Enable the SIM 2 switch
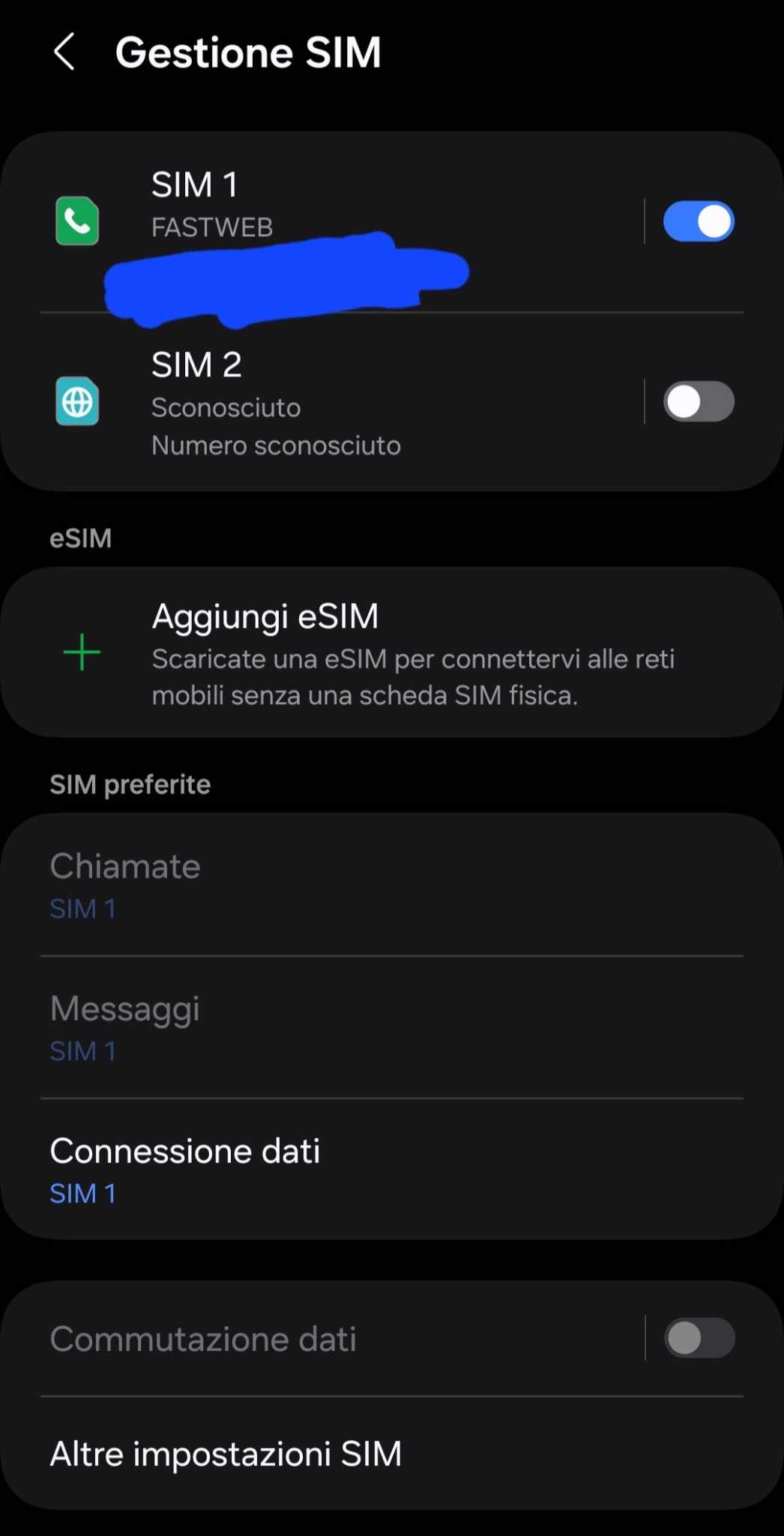This screenshot has width=784, height=1536. (x=698, y=402)
